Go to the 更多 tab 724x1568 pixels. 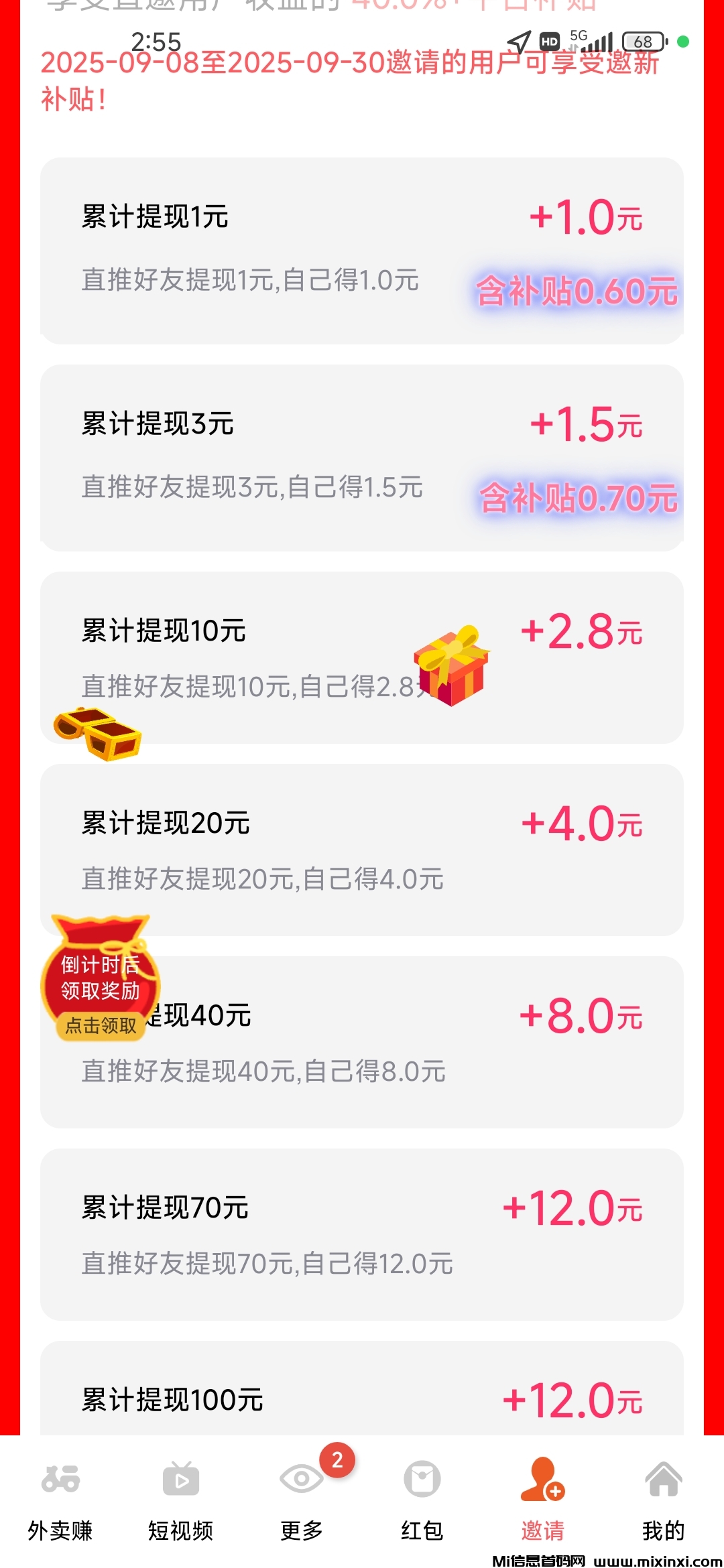(302, 1501)
